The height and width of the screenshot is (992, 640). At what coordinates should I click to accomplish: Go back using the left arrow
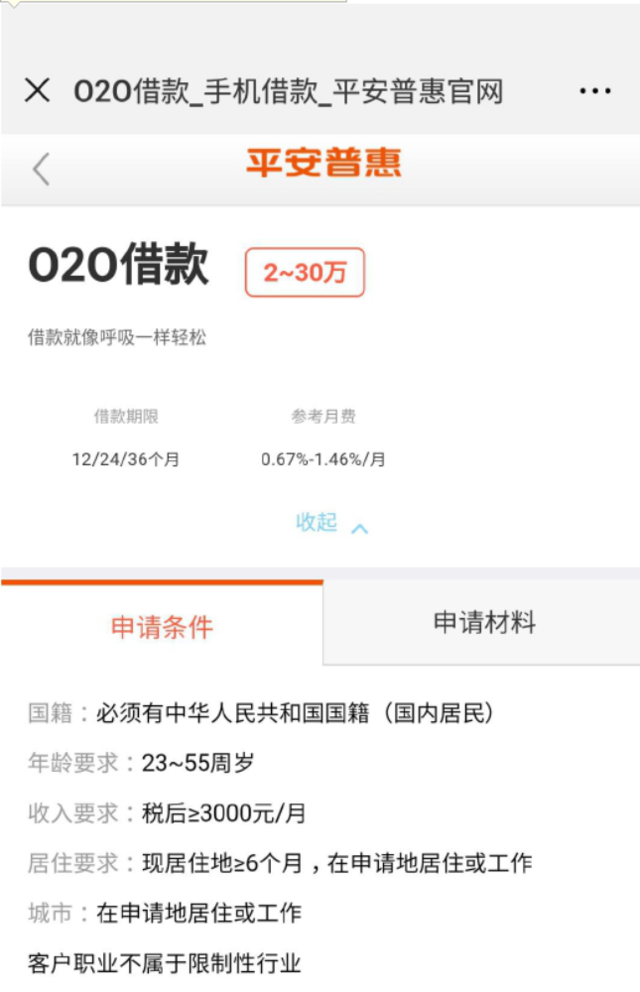coord(41,169)
